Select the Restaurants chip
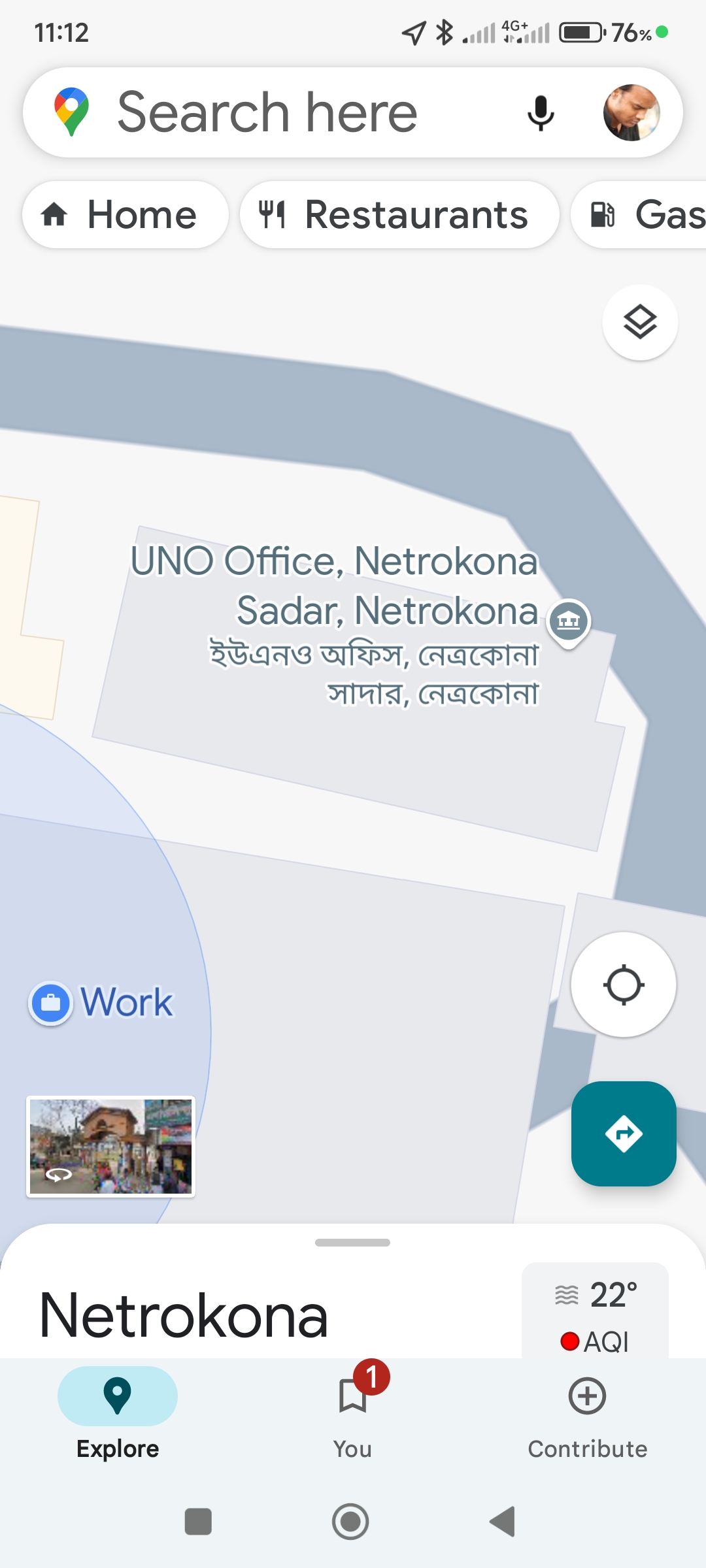 tap(399, 215)
